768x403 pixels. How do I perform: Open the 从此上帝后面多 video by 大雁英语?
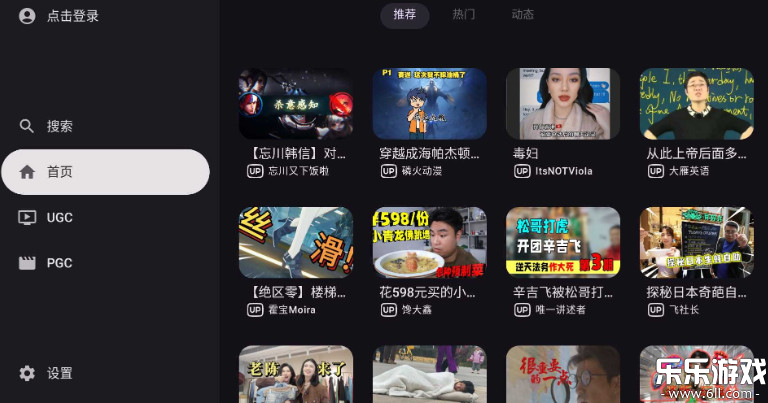click(x=697, y=104)
